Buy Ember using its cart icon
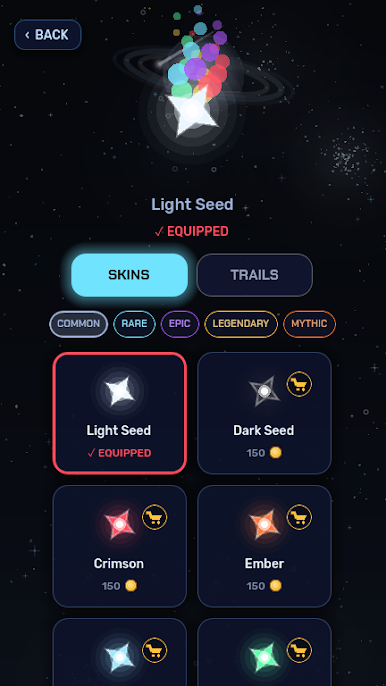 pos(299,517)
